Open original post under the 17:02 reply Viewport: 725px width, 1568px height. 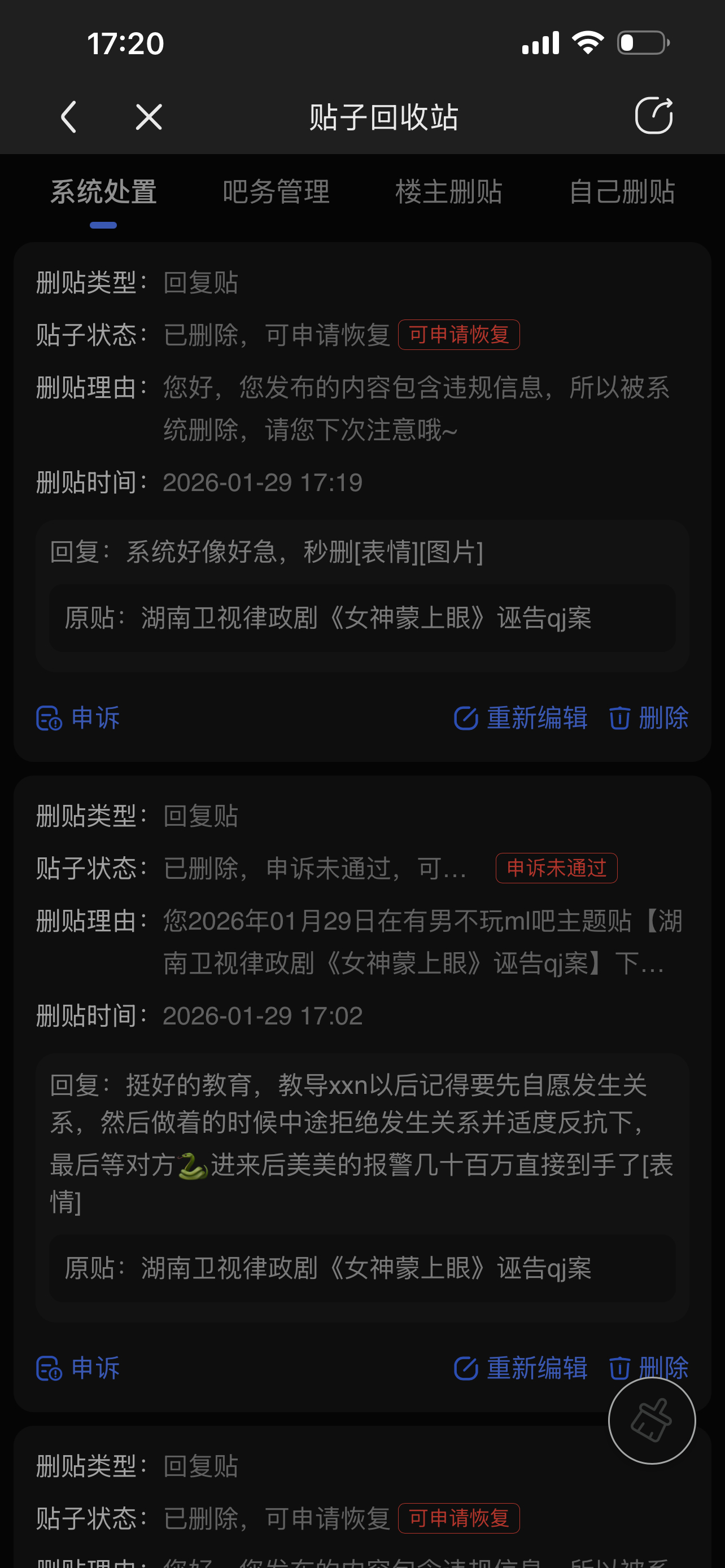coord(362,1268)
